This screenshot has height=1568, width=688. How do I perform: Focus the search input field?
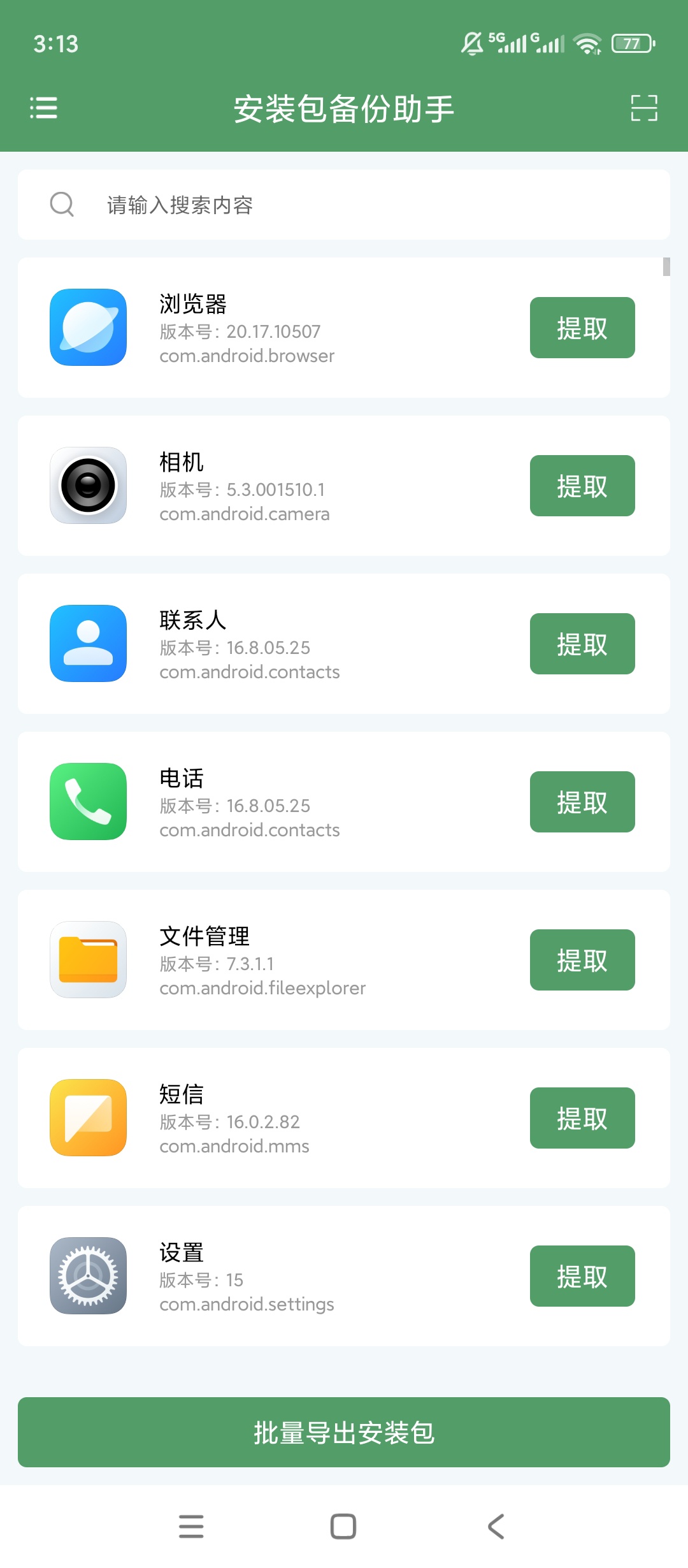(344, 205)
